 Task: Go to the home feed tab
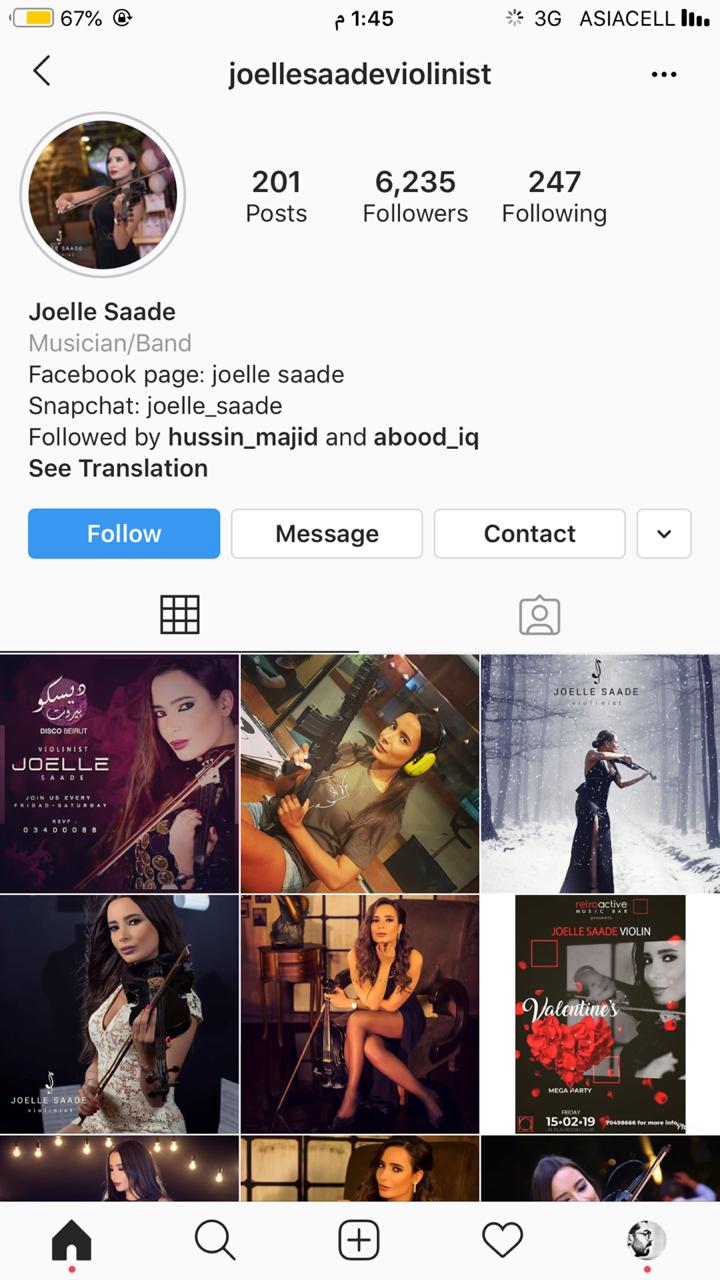[71, 1241]
